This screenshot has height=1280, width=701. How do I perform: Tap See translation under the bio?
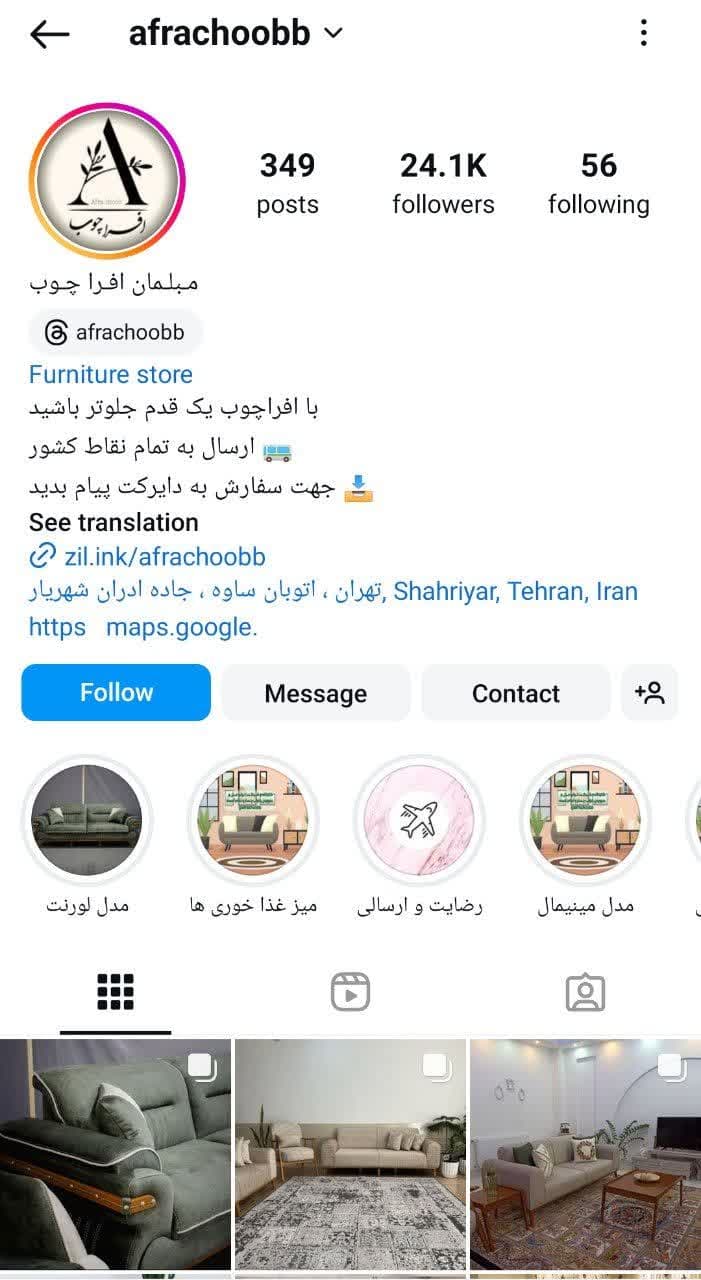click(113, 522)
